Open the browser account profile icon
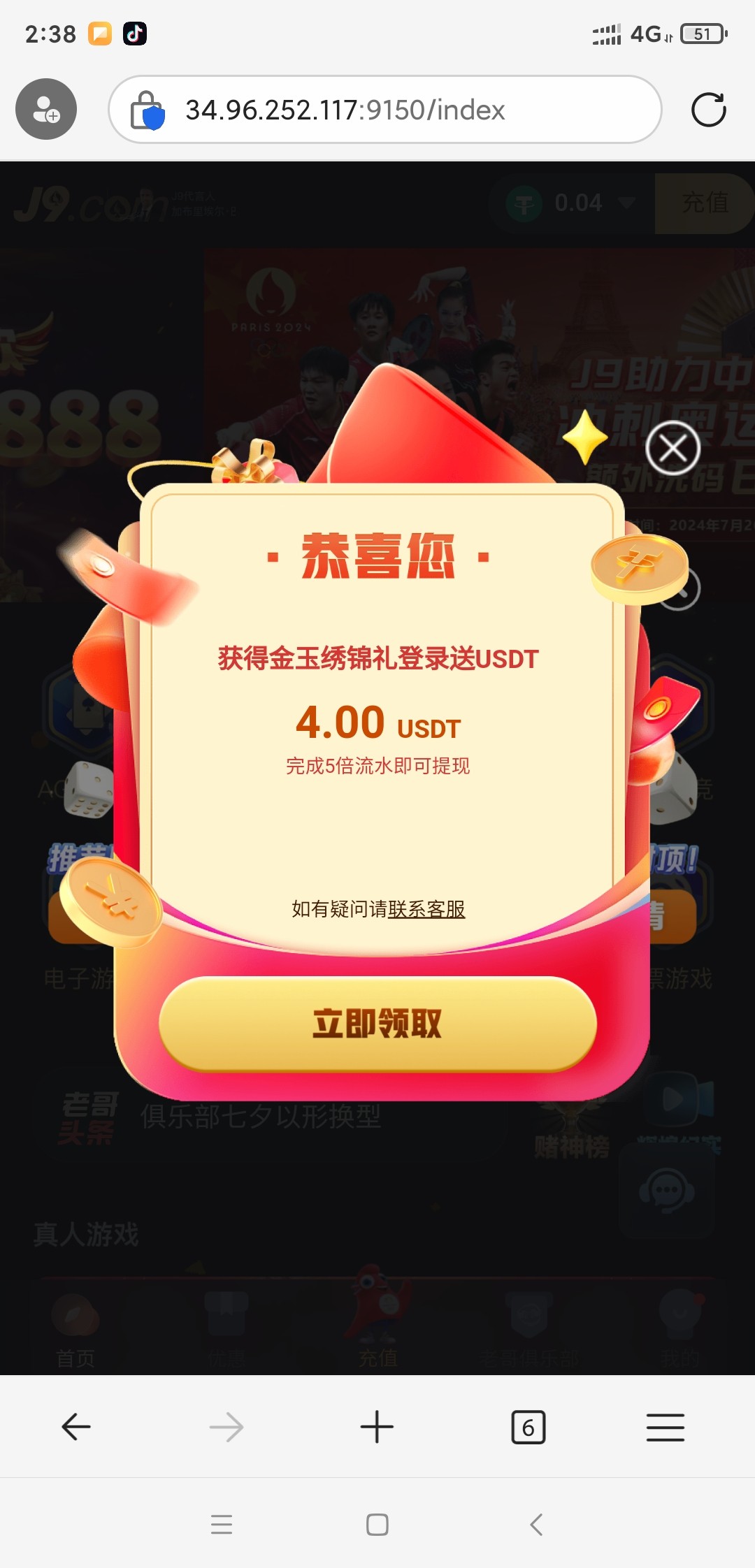The height and width of the screenshot is (1568, 755). (x=46, y=109)
